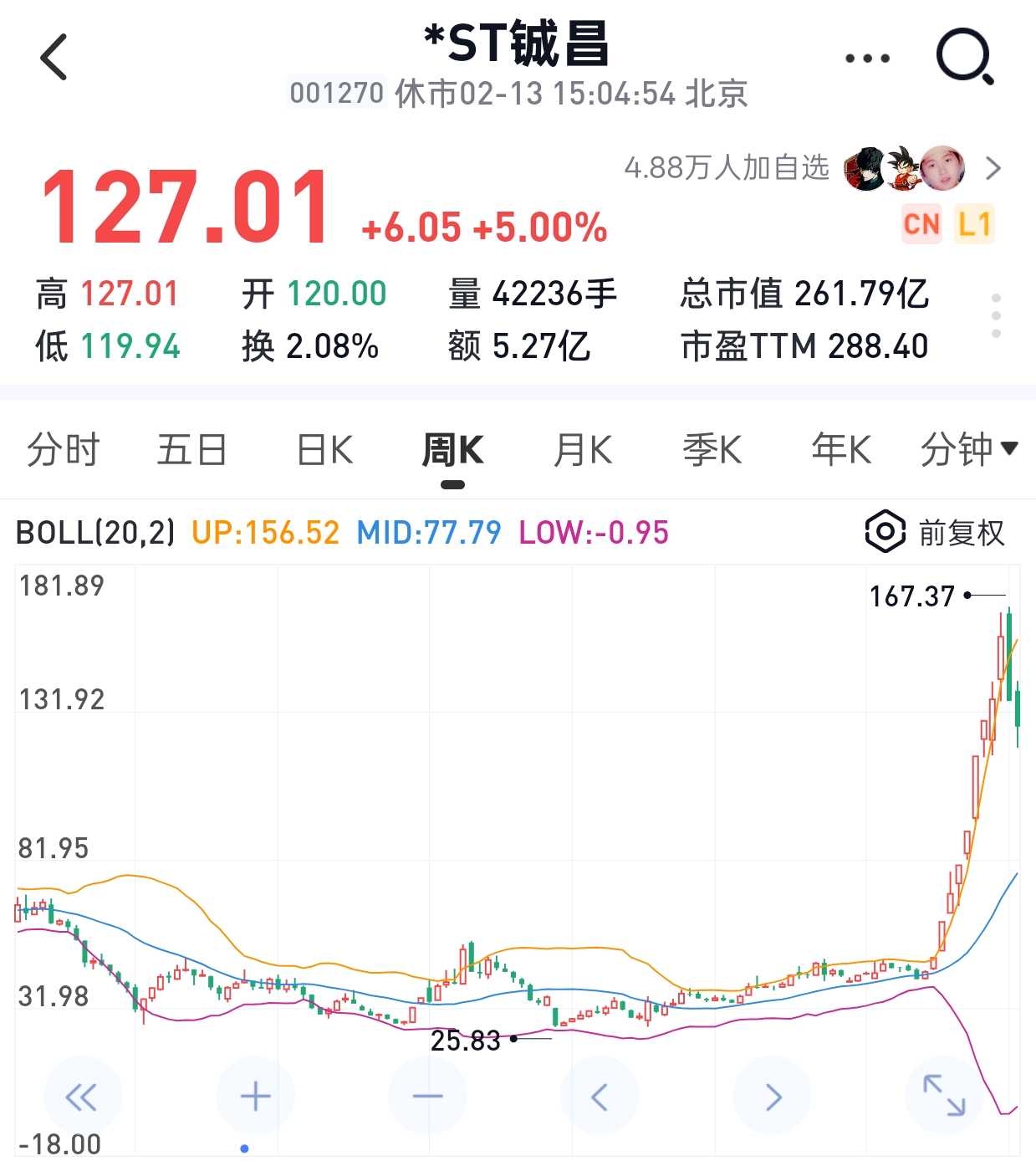Viewport: 1036px width, 1161px height.
Task: Zoom out chart with minus button
Action: click(427, 1097)
